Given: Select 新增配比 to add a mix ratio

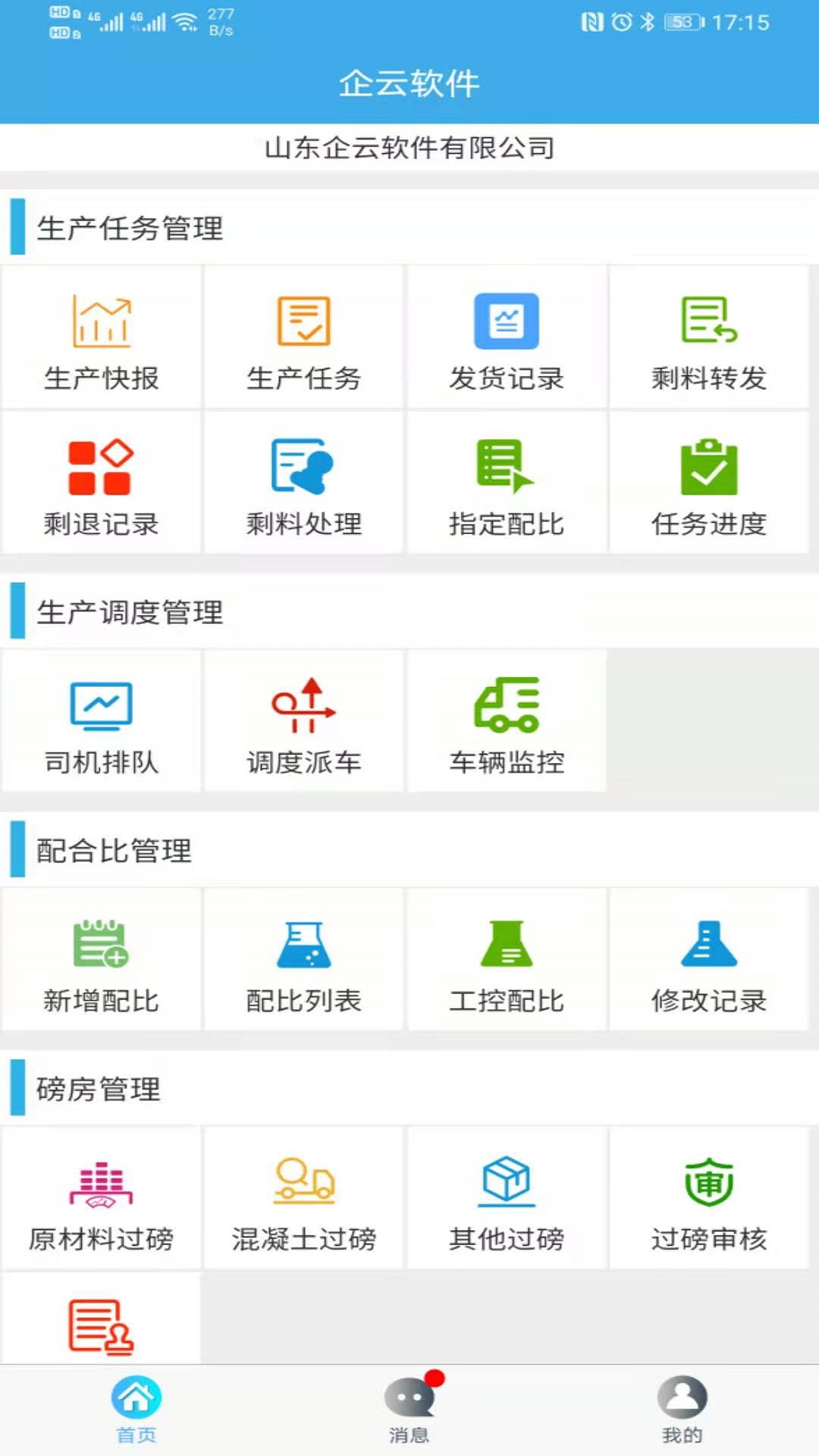Looking at the screenshot, I should (101, 960).
